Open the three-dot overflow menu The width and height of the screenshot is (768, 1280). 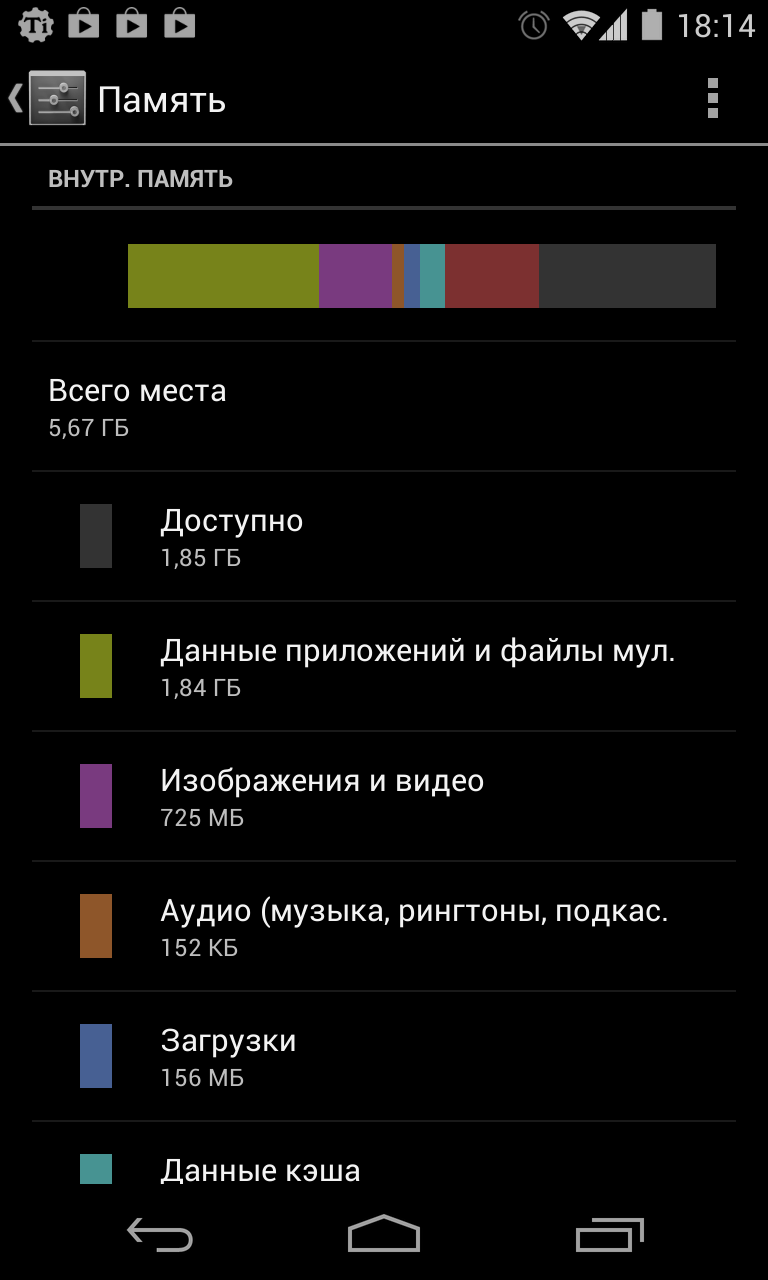coord(712,98)
